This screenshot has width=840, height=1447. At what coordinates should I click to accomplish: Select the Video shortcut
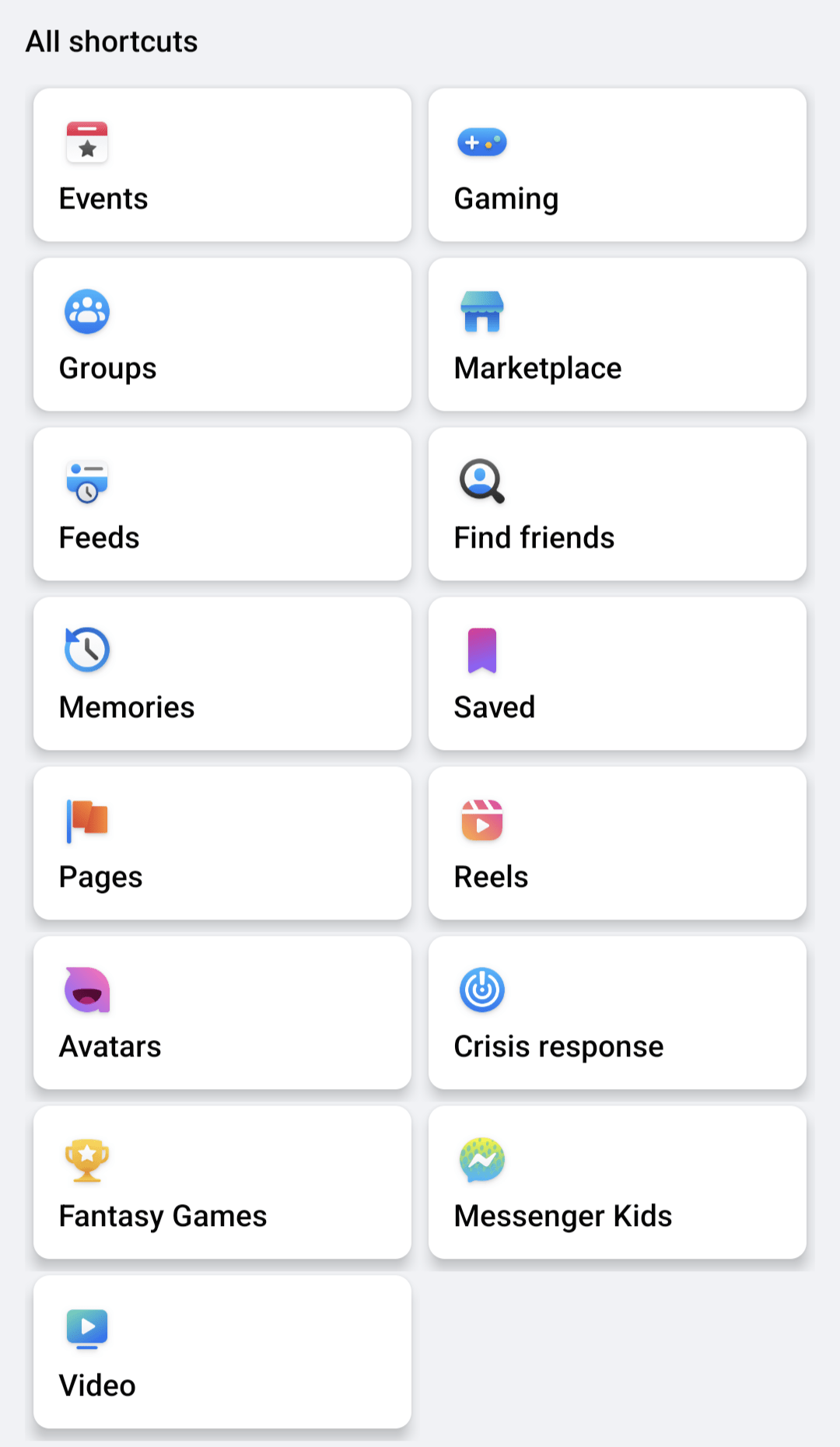coord(222,1352)
